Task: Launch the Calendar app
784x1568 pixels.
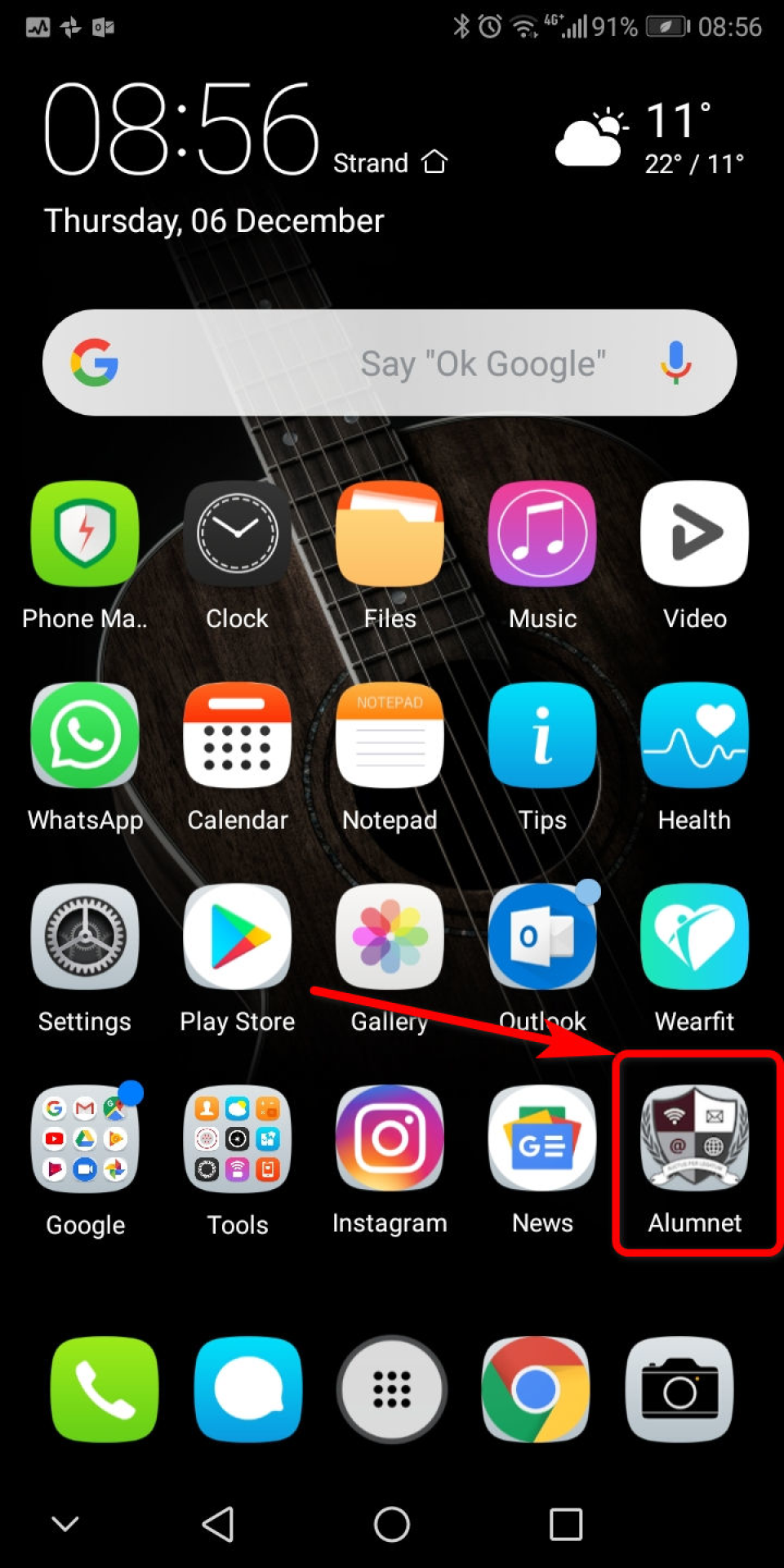Action: [x=238, y=735]
